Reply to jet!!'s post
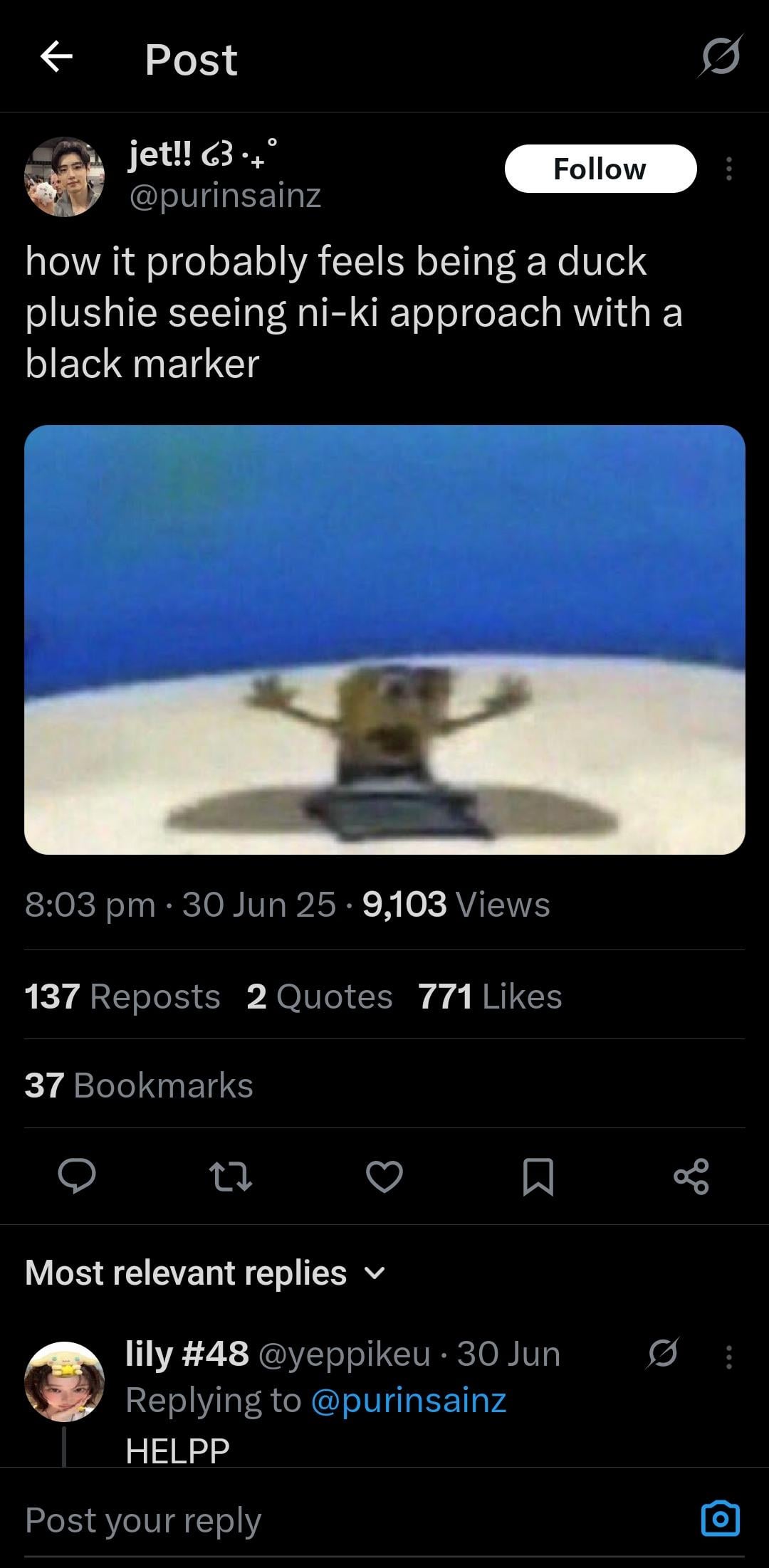The image size is (769, 1568). tap(77, 1176)
